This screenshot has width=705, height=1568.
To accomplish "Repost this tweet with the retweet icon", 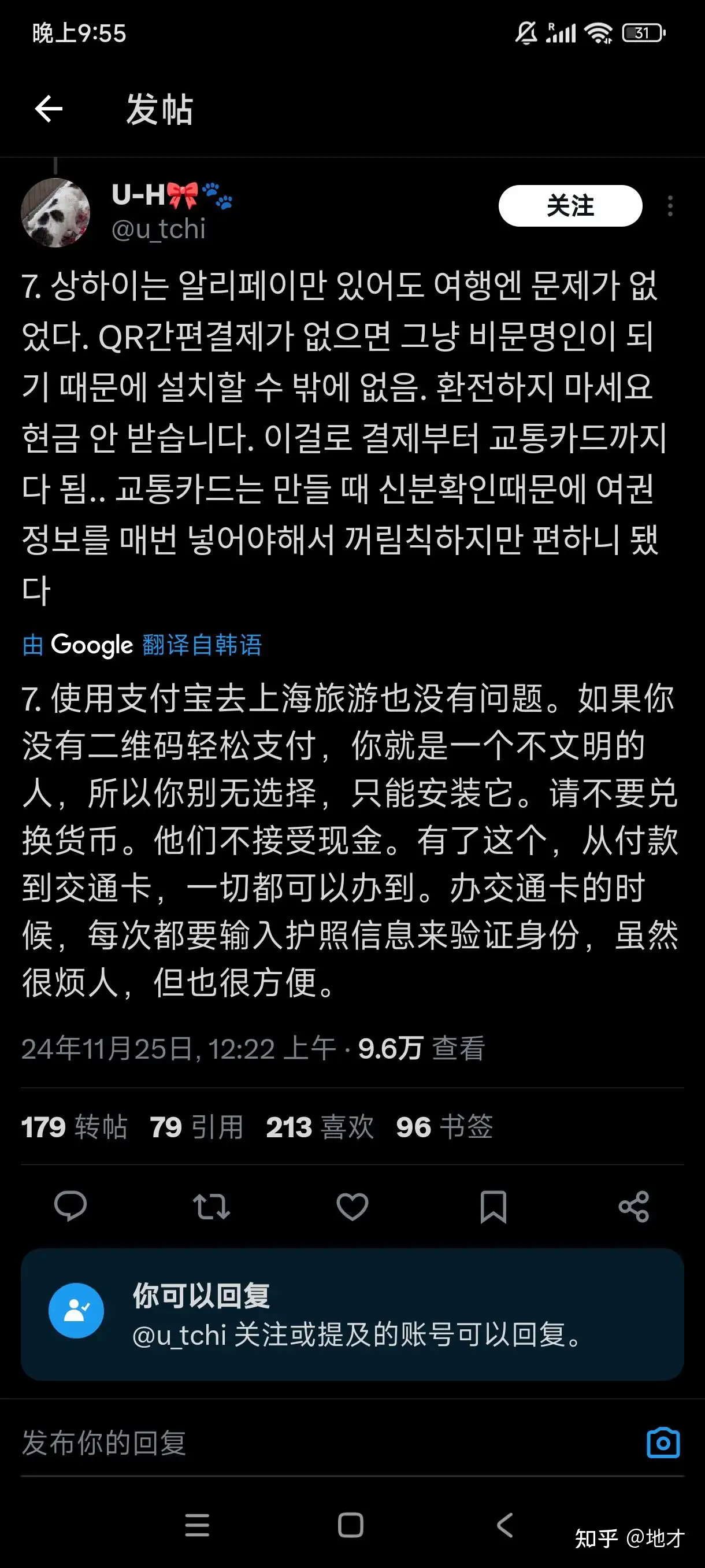I will click(211, 1206).
